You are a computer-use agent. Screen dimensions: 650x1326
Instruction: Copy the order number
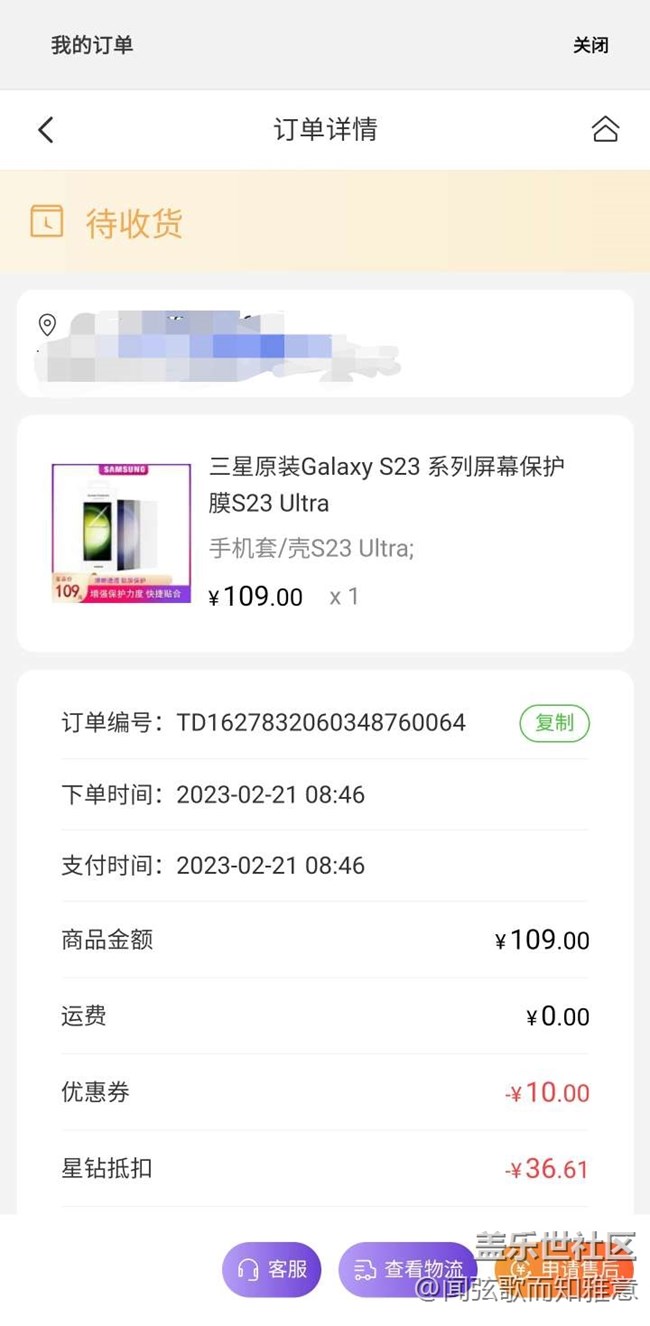point(554,723)
